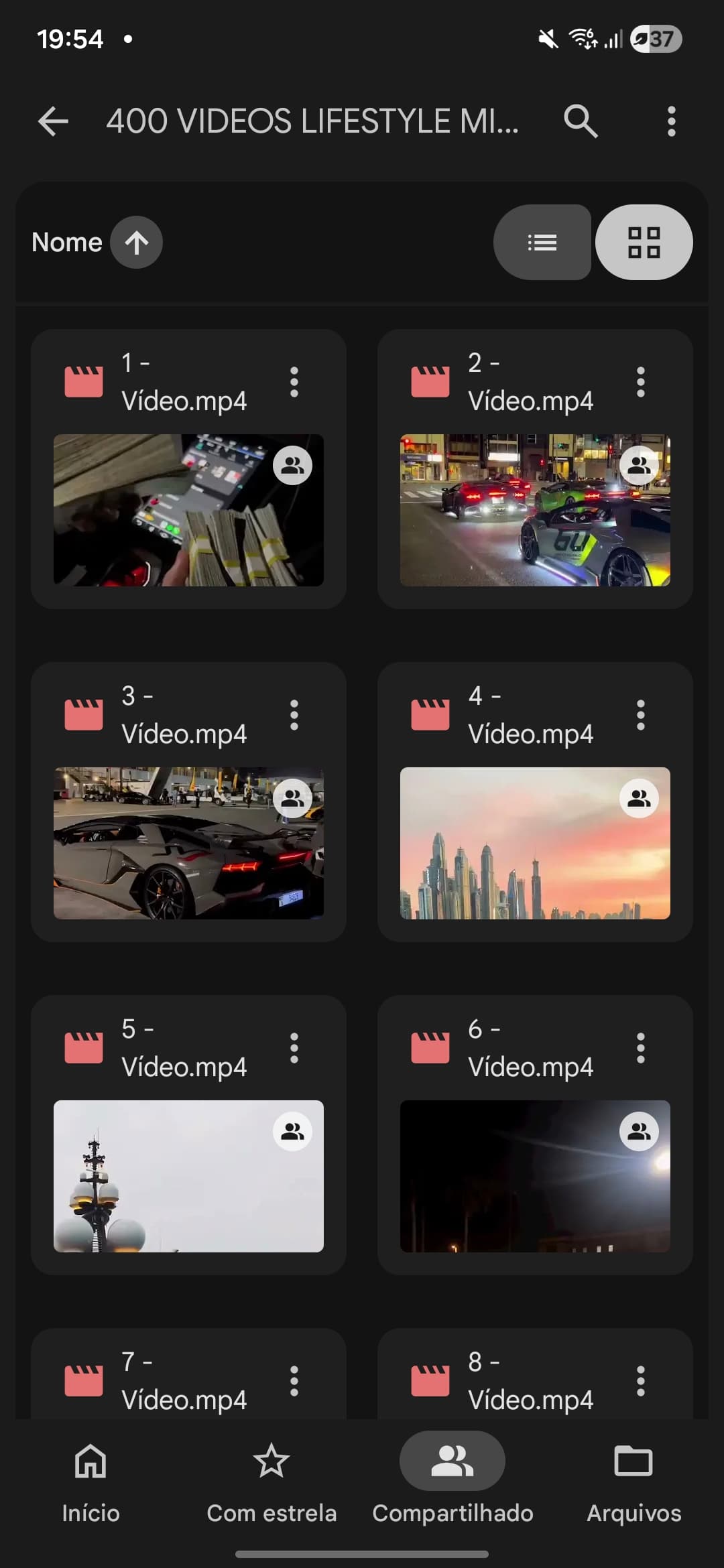Show options for 3 - Vídeo.mp4

294,715
